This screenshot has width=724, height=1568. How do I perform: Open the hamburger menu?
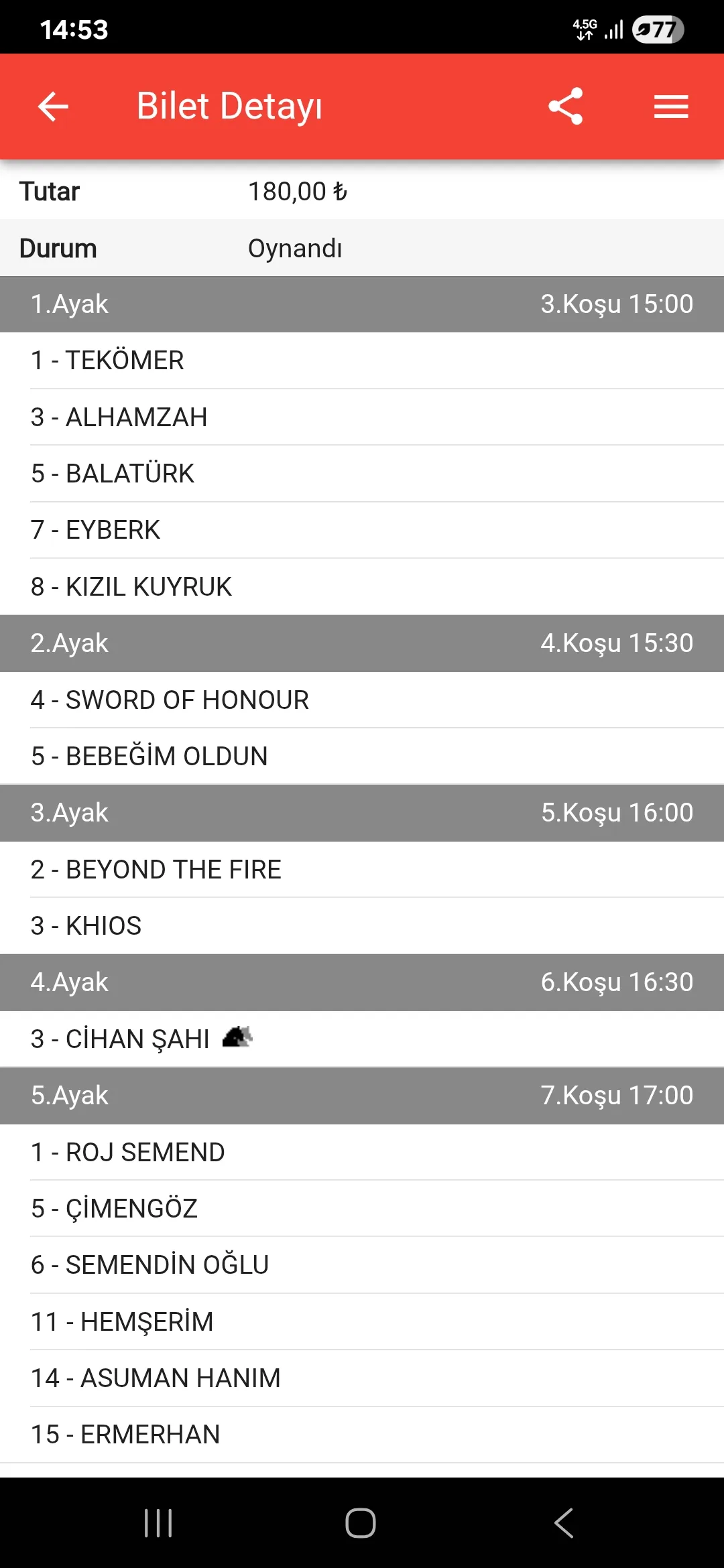click(x=671, y=106)
